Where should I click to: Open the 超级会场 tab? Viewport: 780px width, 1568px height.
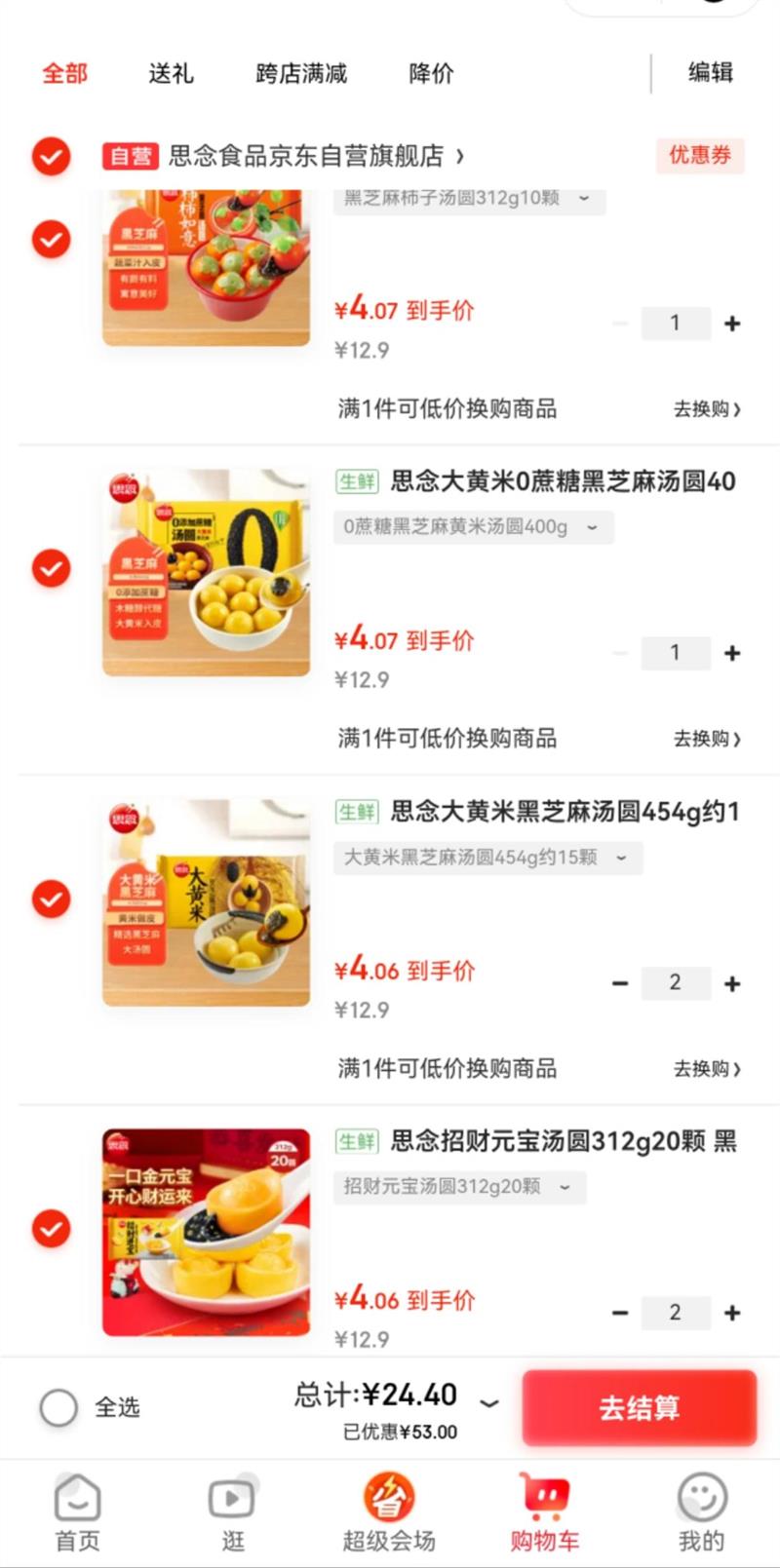pos(389,1512)
